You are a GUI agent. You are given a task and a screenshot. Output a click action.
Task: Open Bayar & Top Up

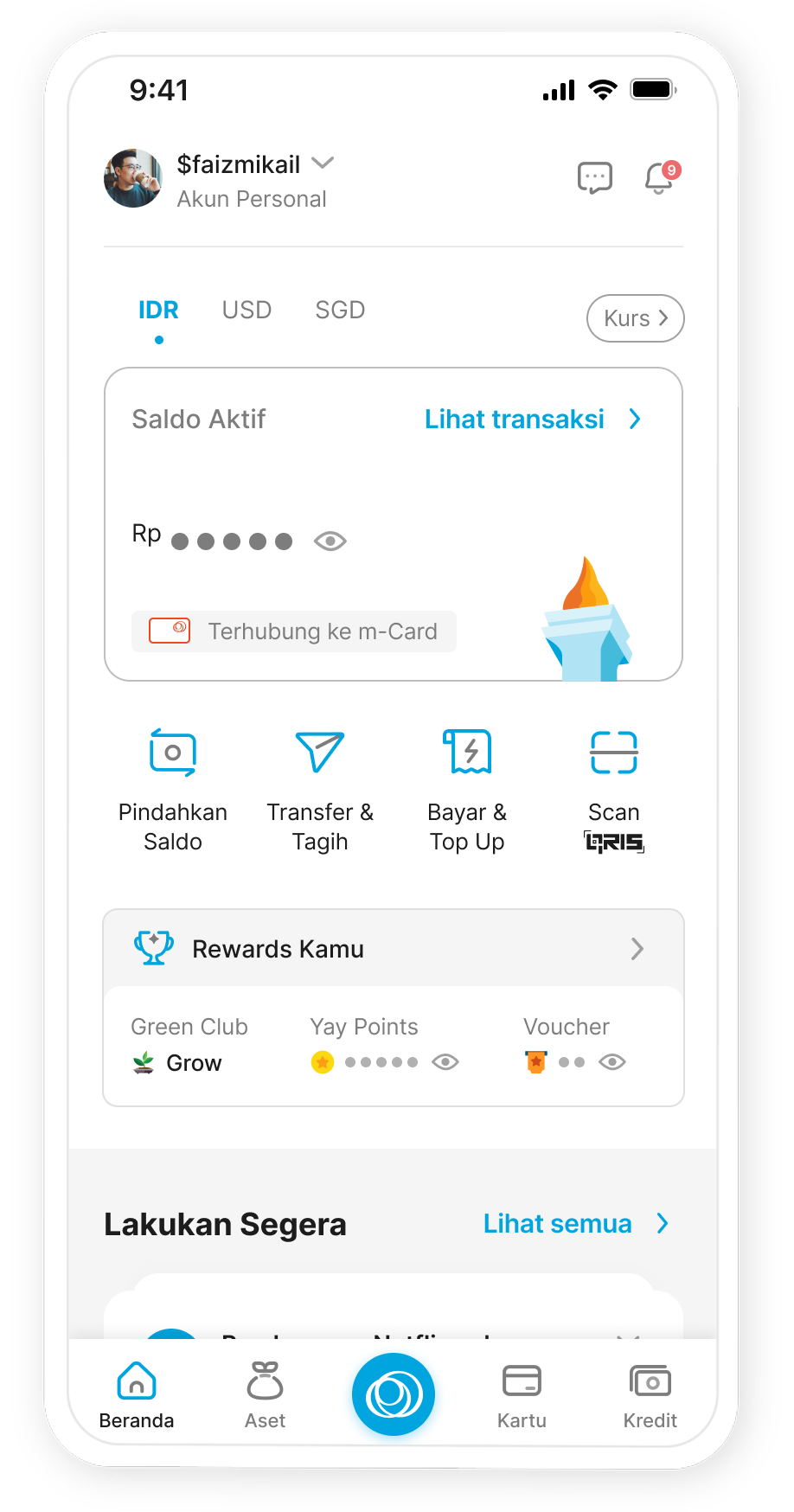click(x=467, y=789)
